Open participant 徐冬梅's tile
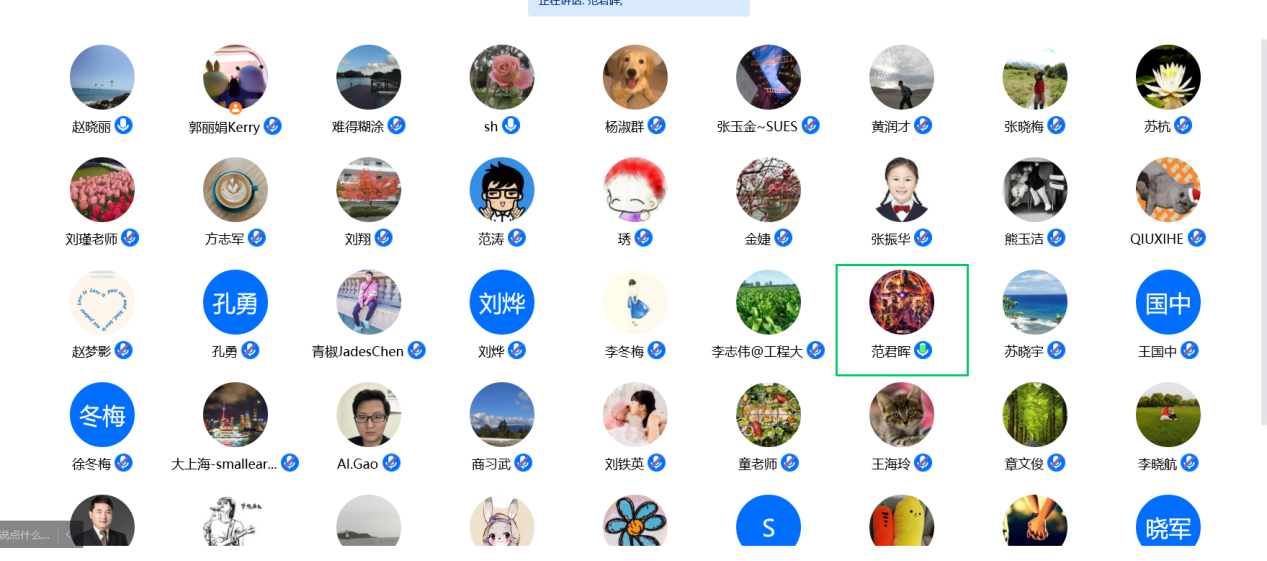The height and width of the screenshot is (561, 1267). 102,414
